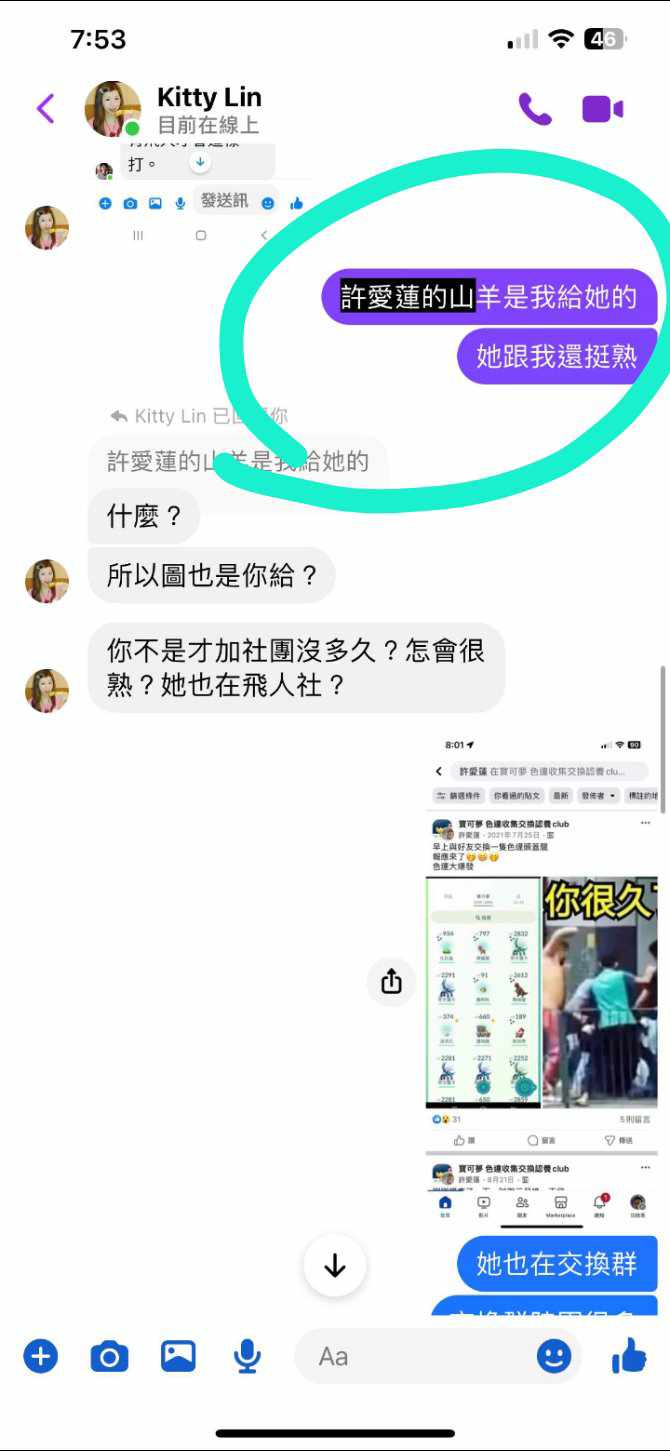Record a voice message
The height and width of the screenshot is (1451, 670).
[x=247, y=1356]
